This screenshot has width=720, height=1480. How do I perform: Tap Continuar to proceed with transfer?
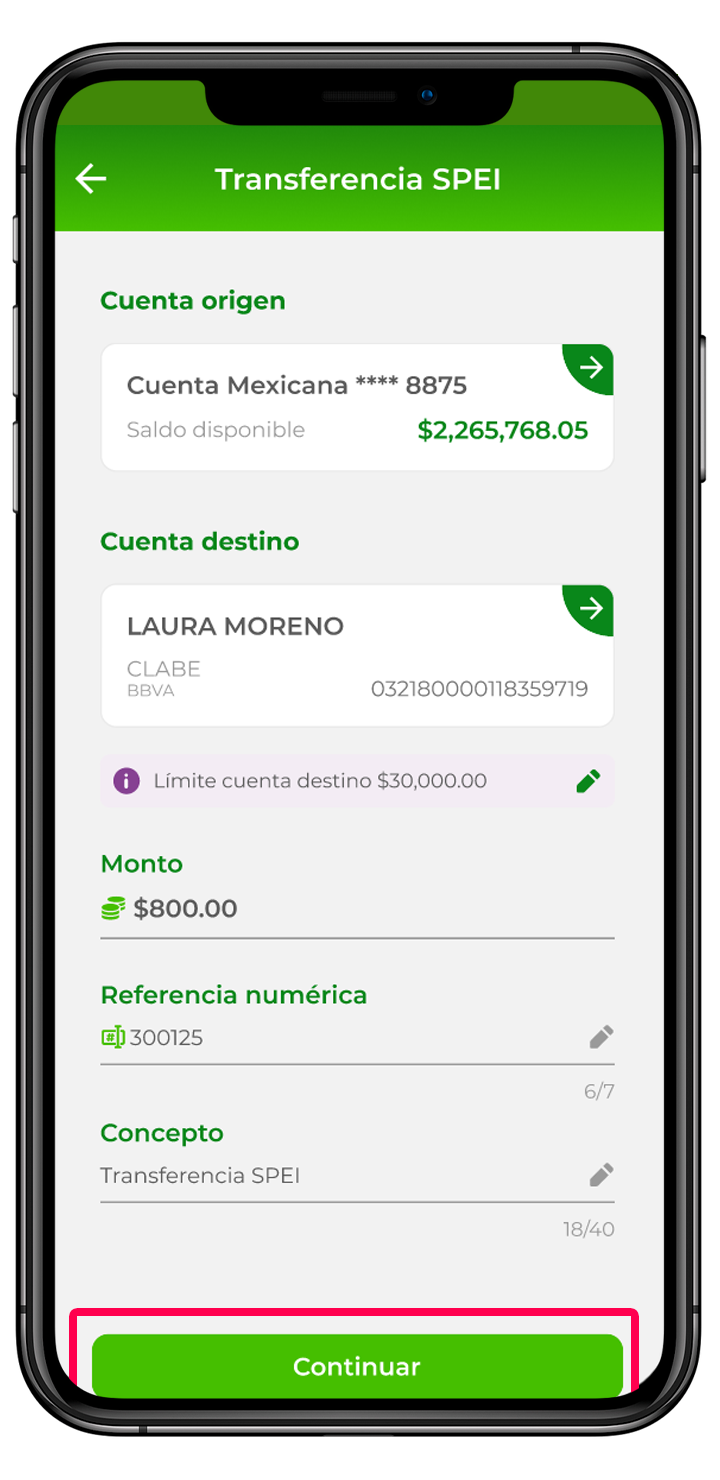357,1366
